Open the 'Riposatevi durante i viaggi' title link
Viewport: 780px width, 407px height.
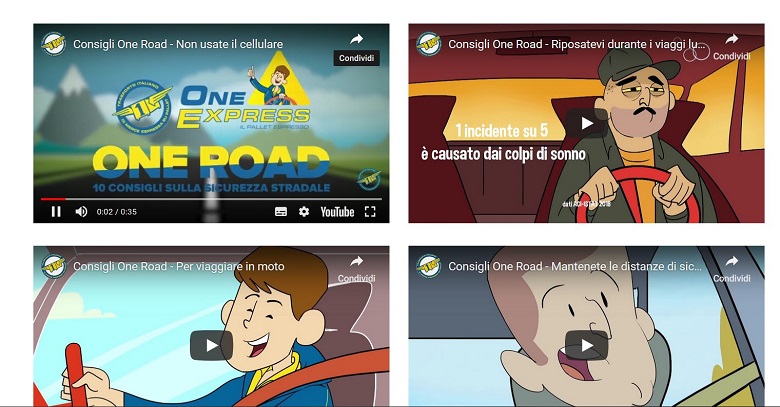[x=577, y=44]
